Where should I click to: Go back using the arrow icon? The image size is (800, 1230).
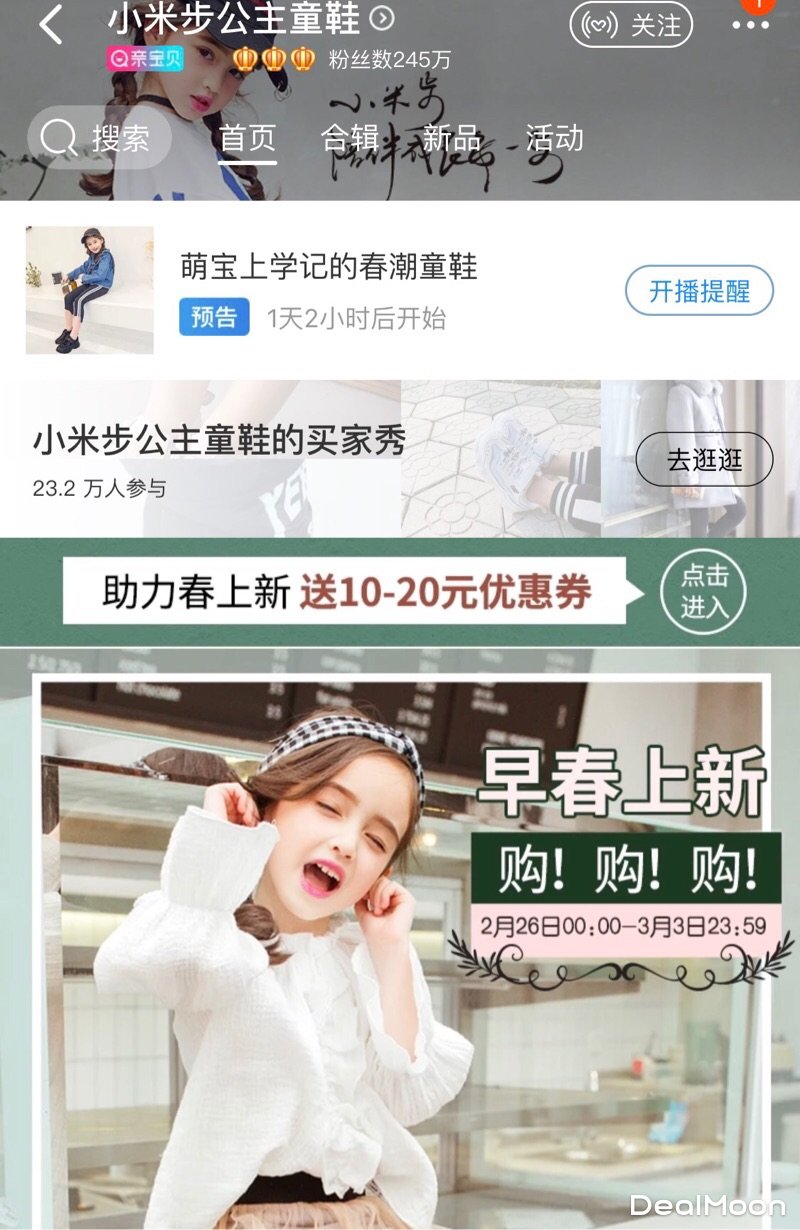click(50, 24)
